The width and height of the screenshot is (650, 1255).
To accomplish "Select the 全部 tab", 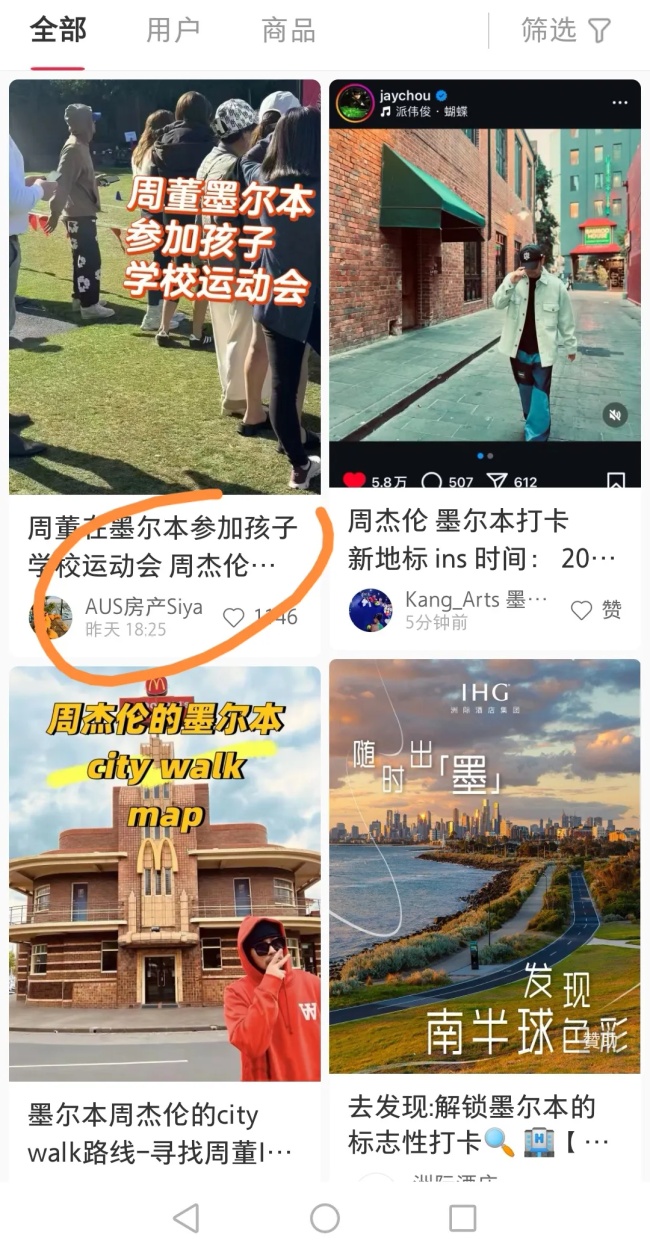I will click(x=58, y=31).
